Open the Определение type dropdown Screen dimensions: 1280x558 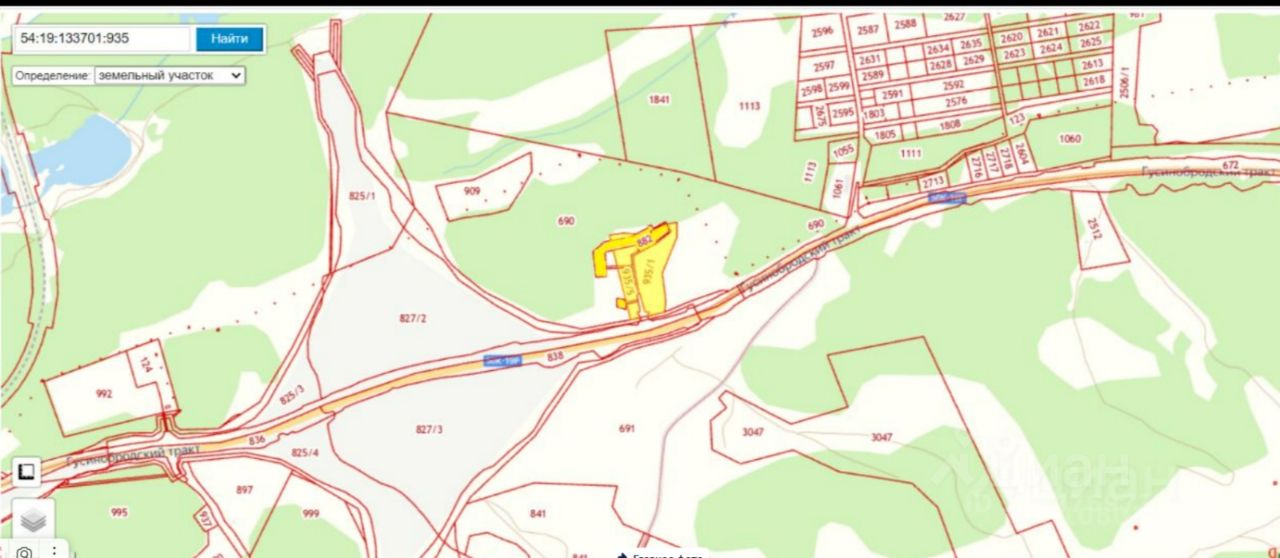tap(169, 75)
